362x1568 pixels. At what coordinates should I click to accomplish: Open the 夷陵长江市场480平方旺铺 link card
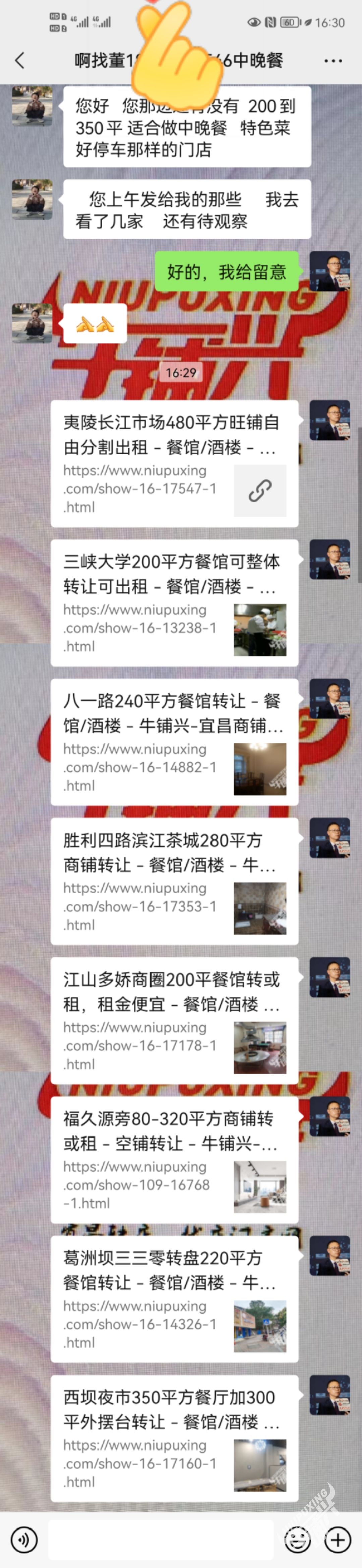(174, 463)
